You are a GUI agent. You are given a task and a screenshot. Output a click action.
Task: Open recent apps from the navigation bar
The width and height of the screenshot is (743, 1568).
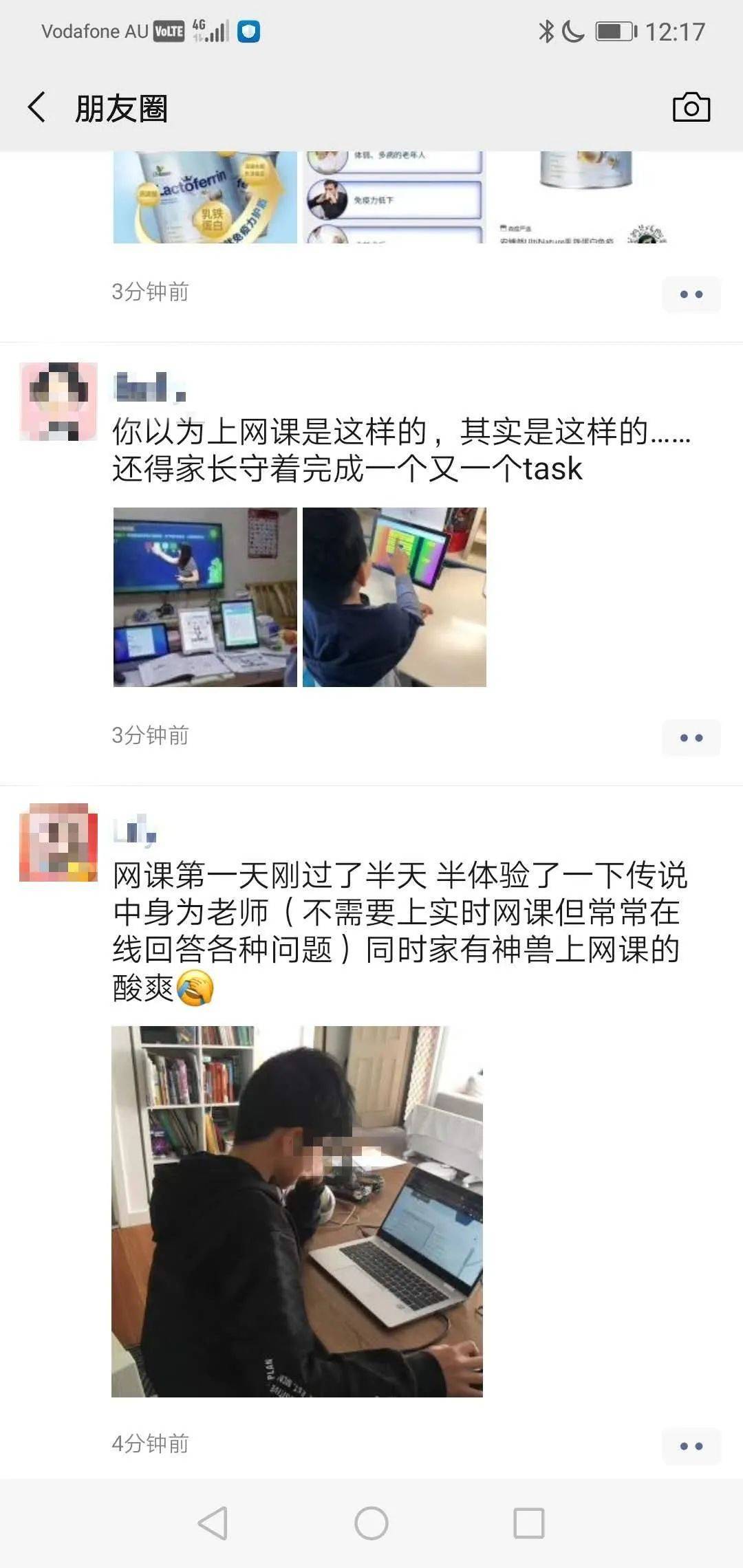[x=528, y=1523]
